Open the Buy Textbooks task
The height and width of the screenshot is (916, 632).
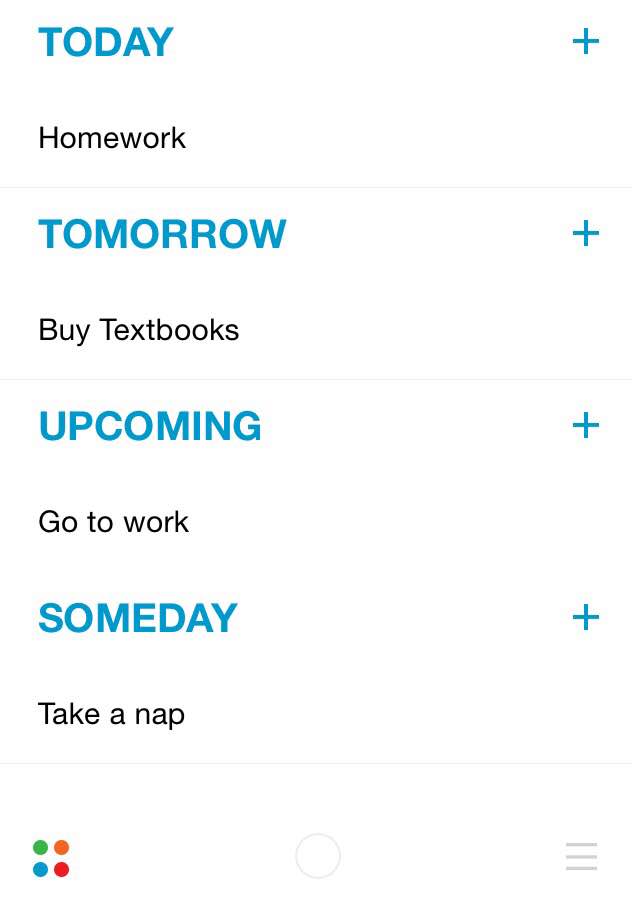139,330
